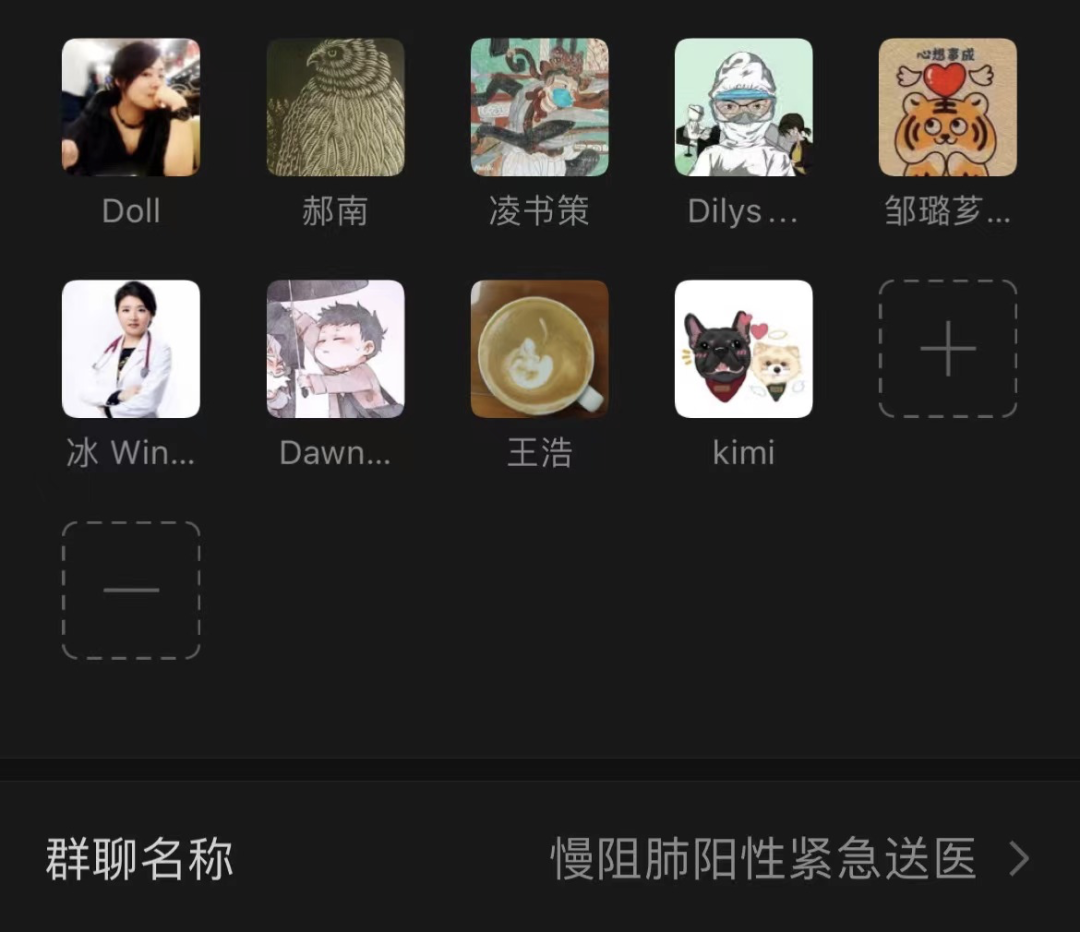Open the 群聊名称 group name row
Screen dimensions: 1080x932
[x=540, y=859]
